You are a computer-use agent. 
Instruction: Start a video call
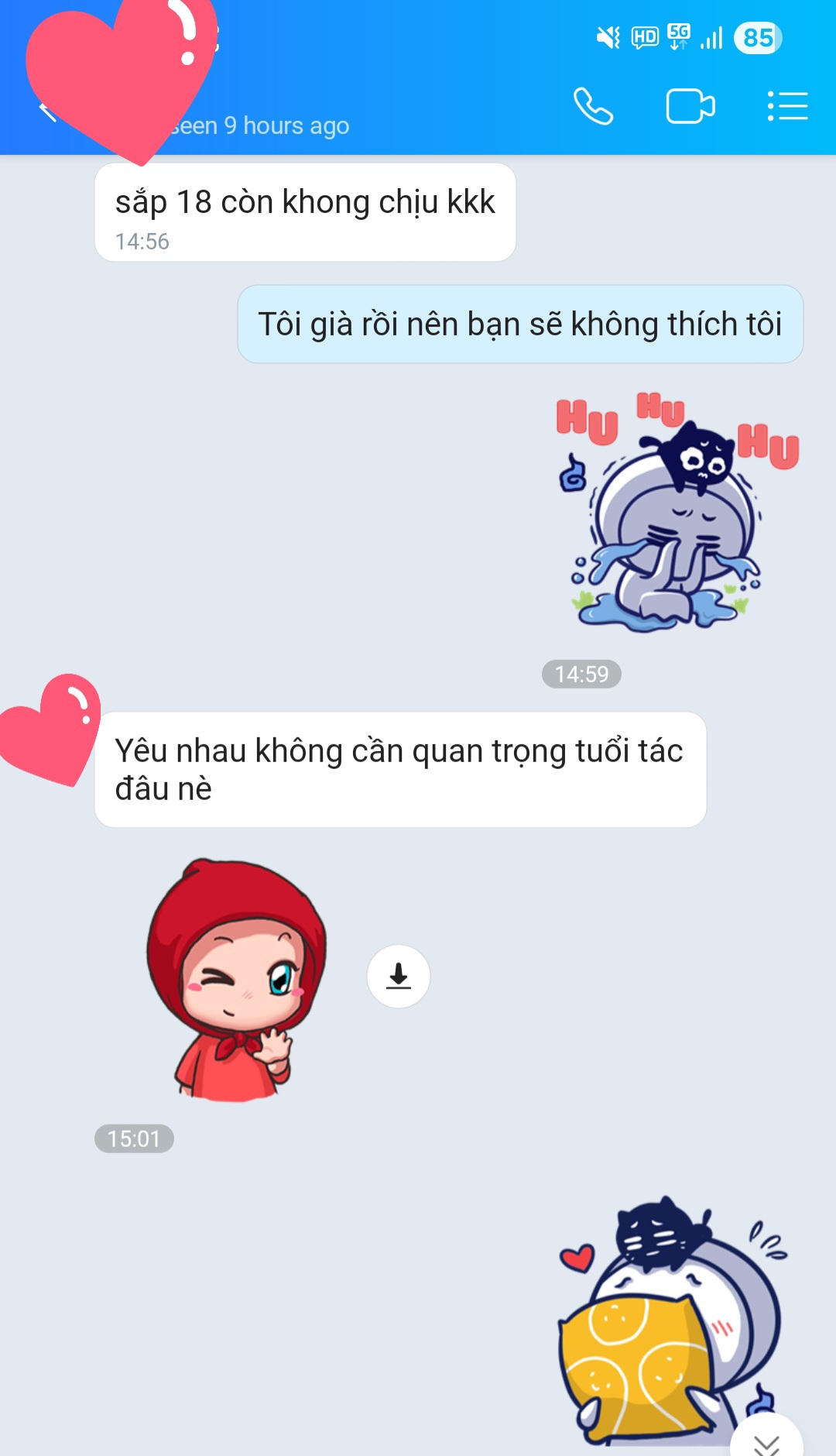[x=690, y=106]
